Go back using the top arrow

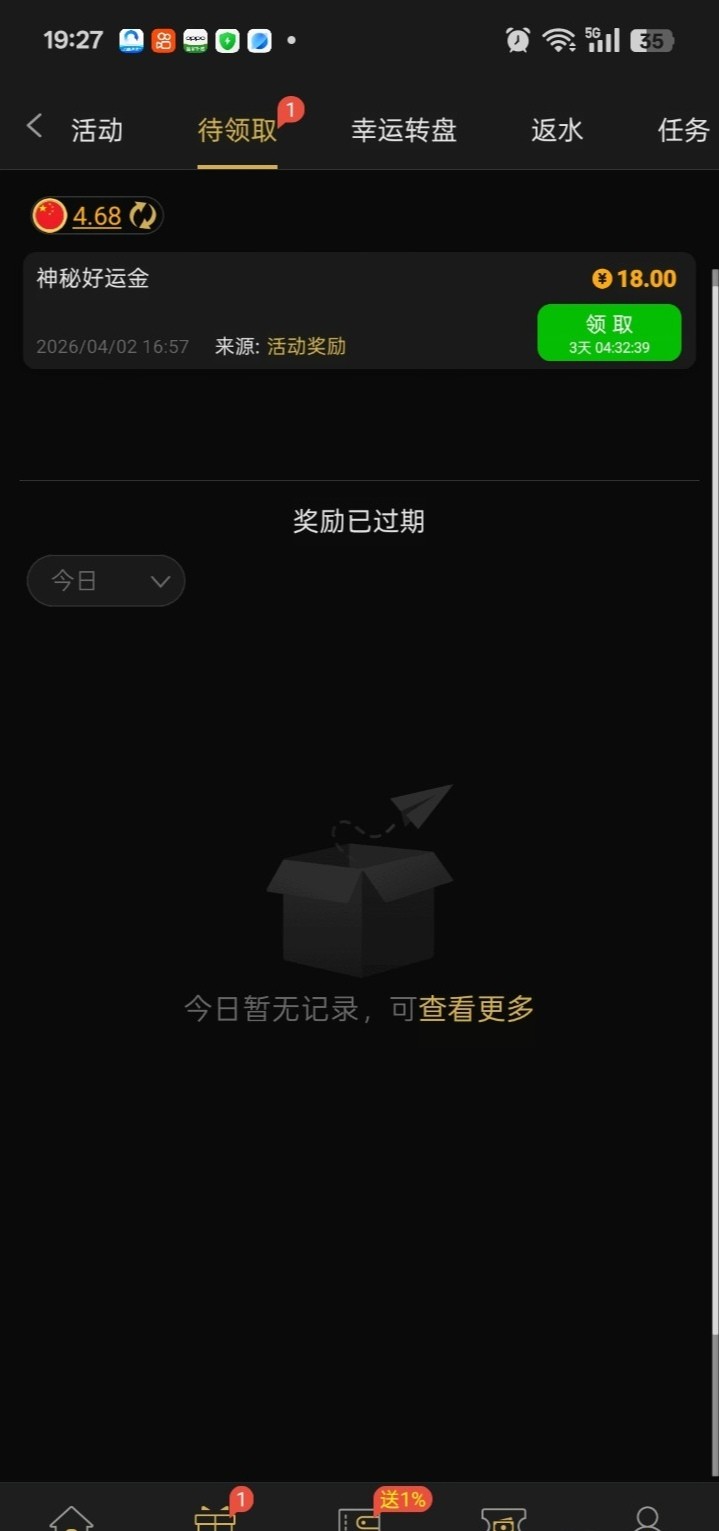coord(34,127)
